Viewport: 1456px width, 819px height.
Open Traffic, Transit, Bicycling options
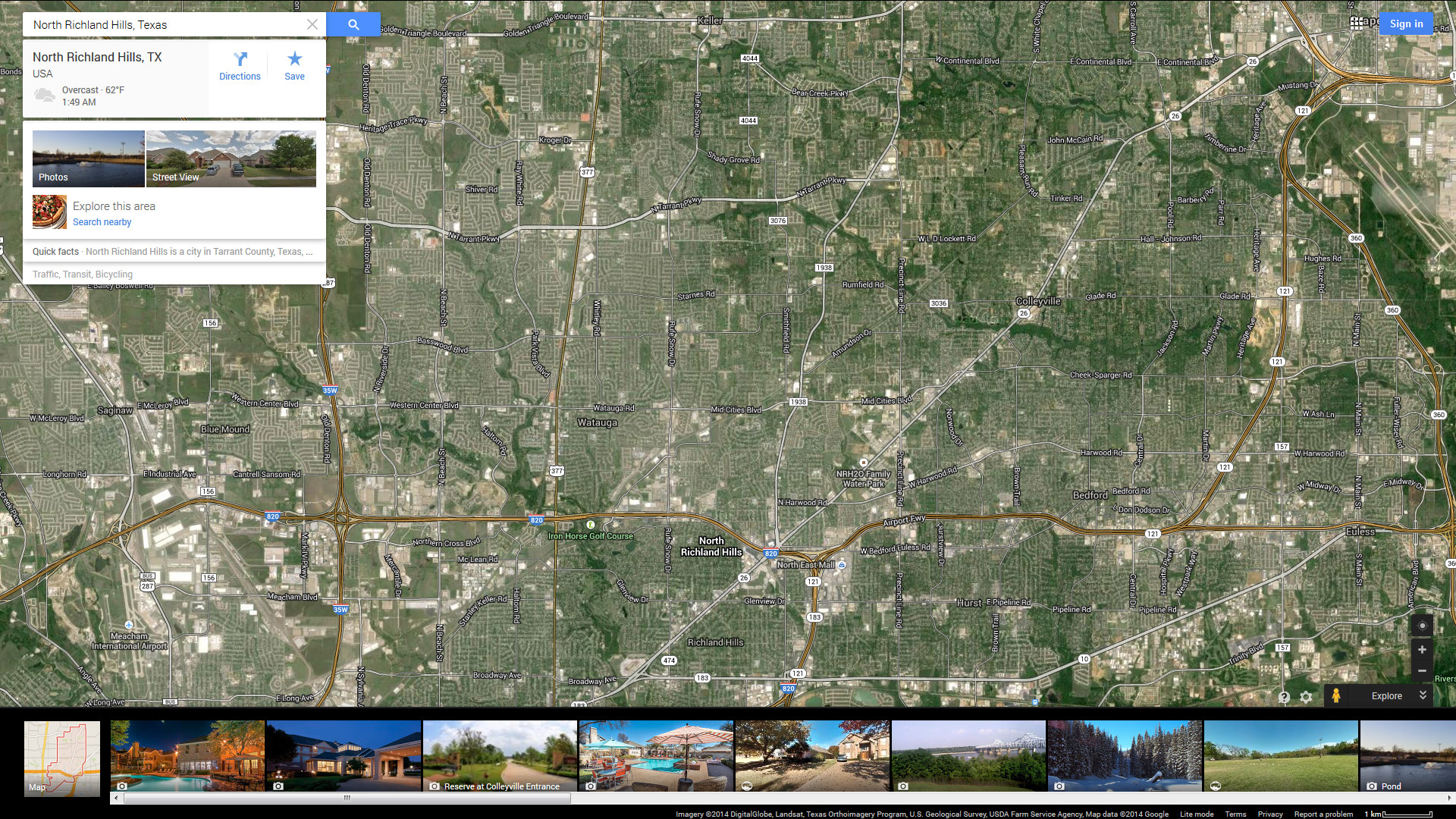[x=83, y=275]
